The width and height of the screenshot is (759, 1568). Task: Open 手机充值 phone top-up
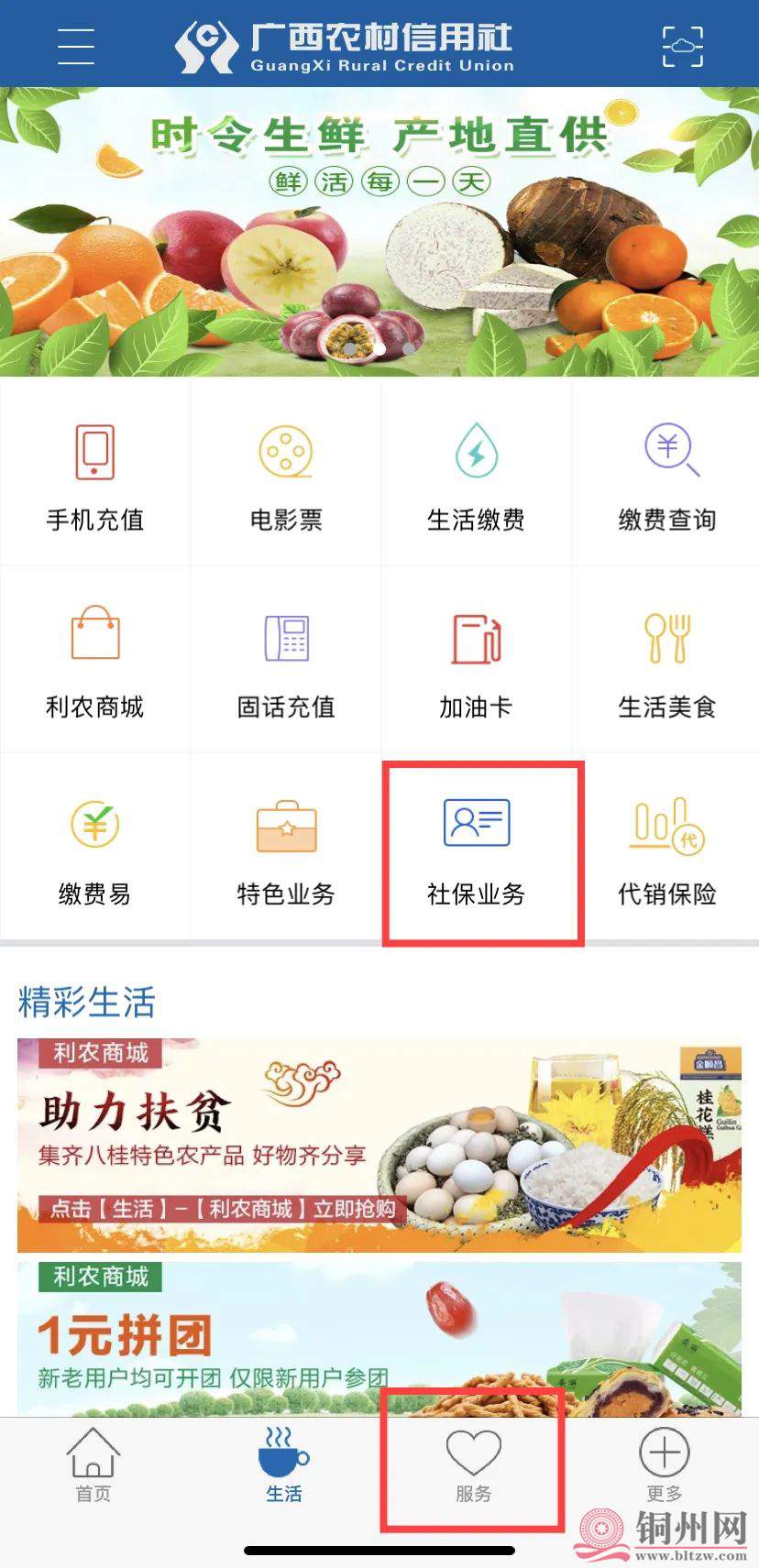tap(95, 475)
